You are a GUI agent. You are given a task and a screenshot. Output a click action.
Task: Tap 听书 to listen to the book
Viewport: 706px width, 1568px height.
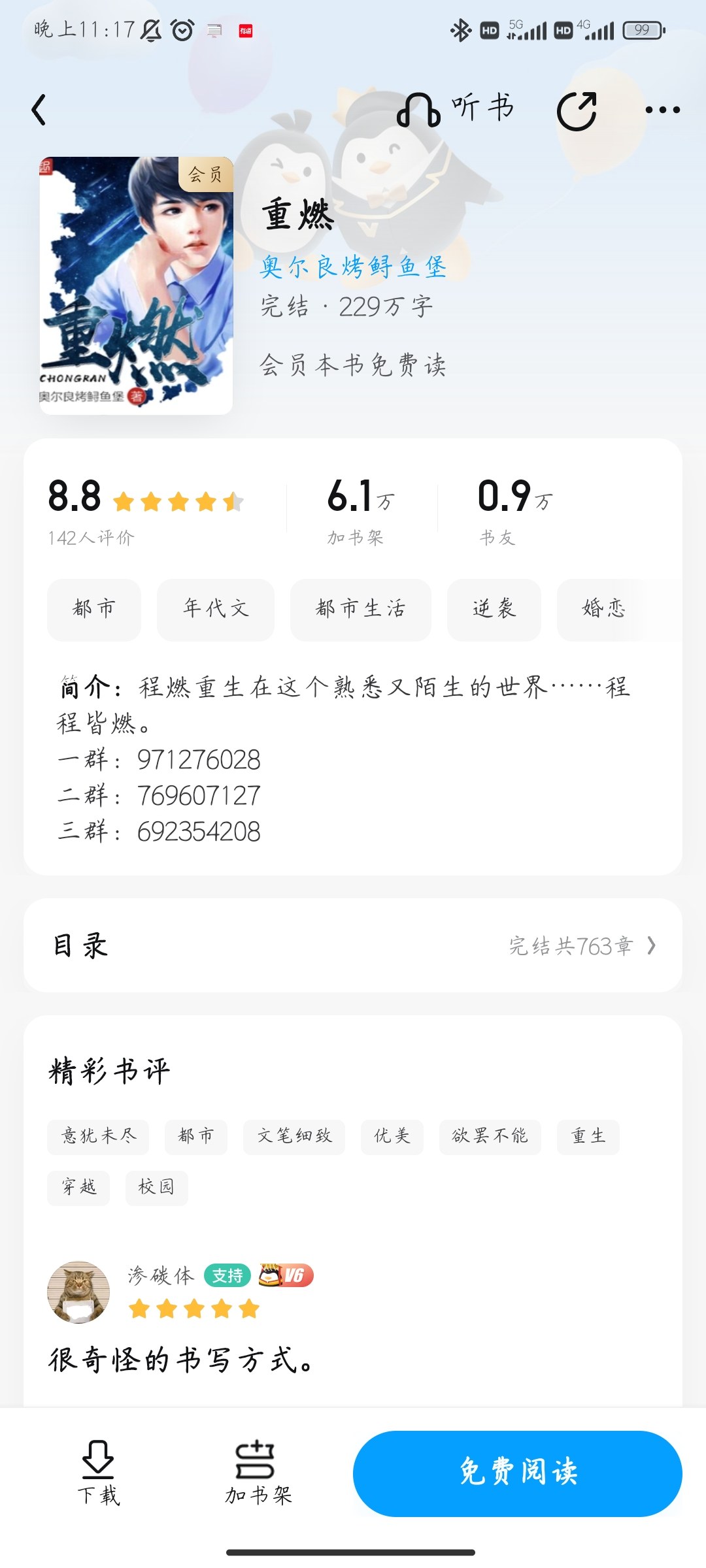456,108
